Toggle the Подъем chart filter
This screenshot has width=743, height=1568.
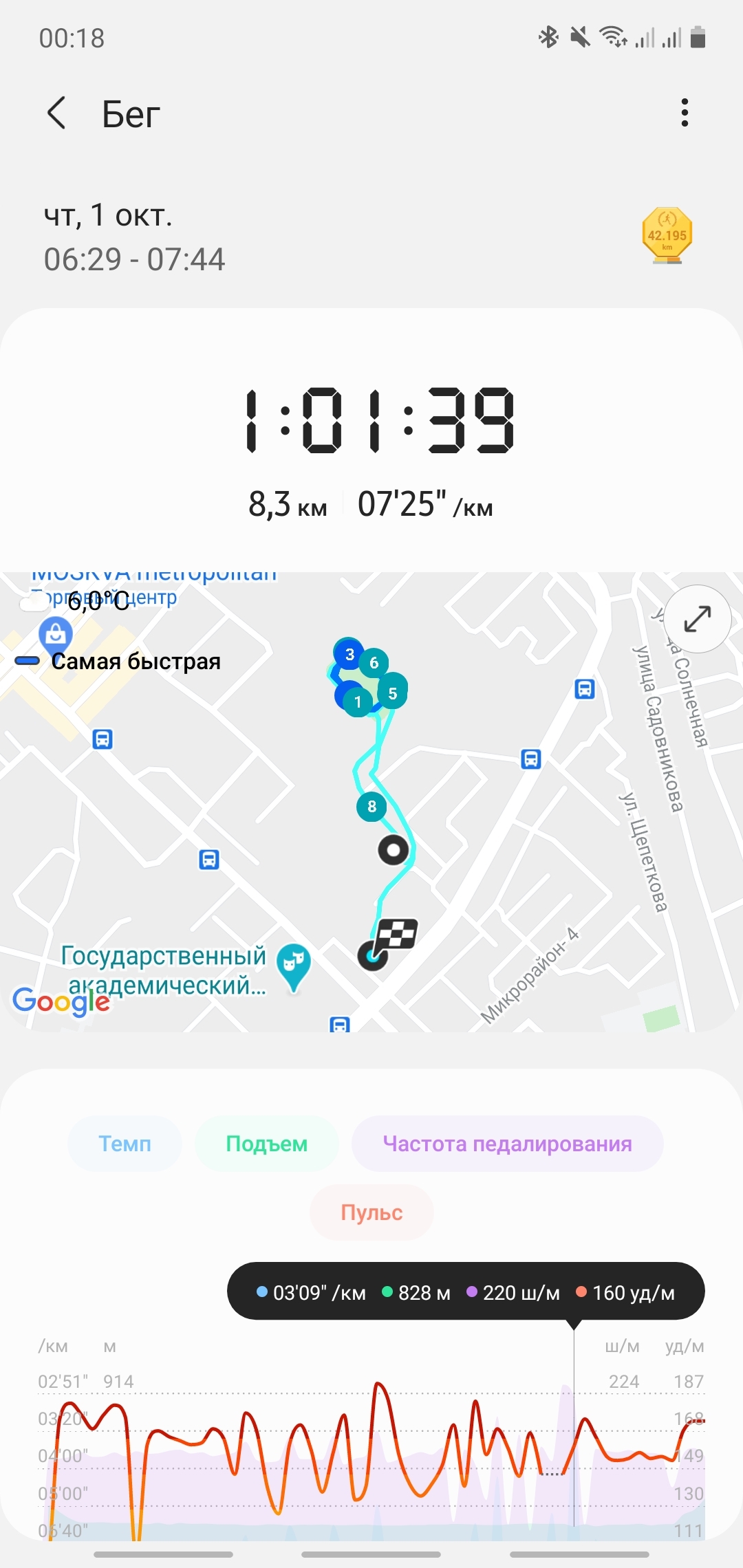(266, 1144)
